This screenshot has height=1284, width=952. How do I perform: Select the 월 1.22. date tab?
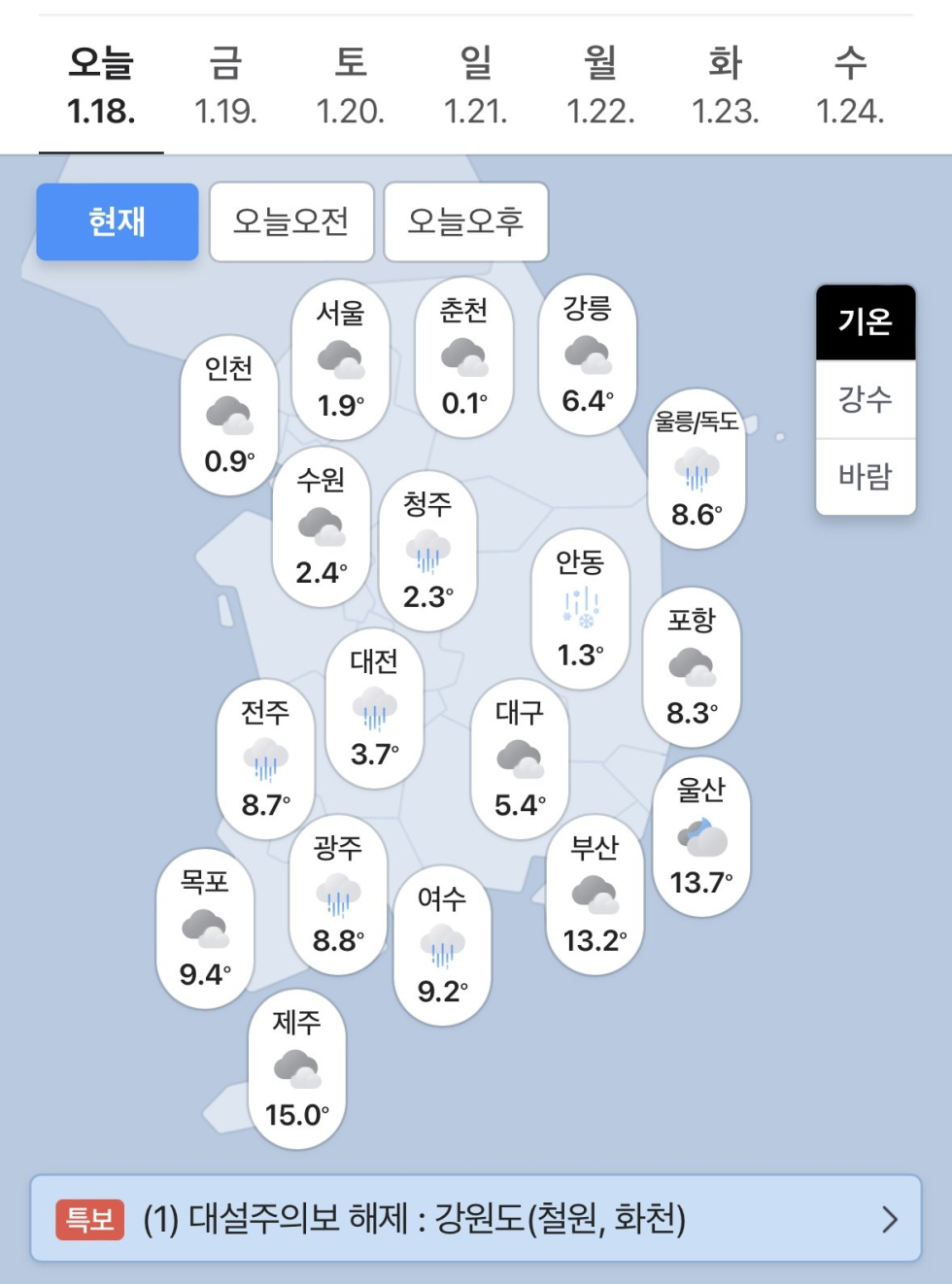600,87
